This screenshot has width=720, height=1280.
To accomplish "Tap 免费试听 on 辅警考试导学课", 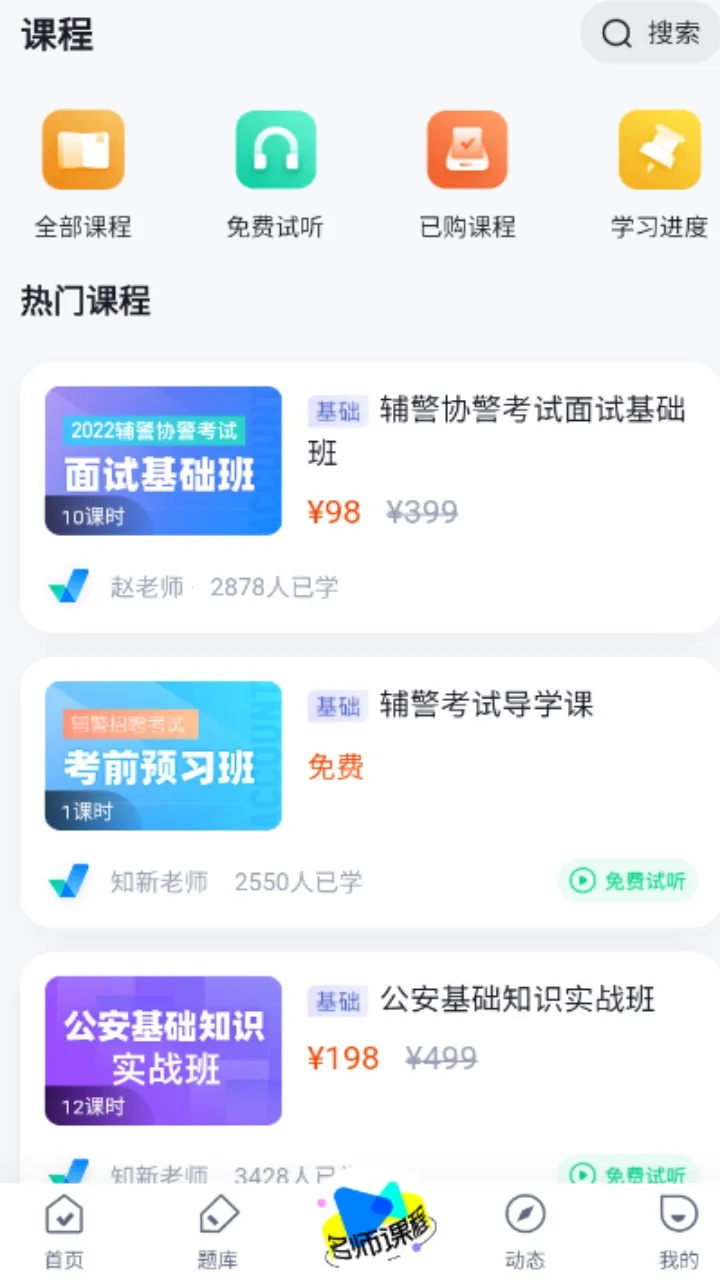I will 628,881.
